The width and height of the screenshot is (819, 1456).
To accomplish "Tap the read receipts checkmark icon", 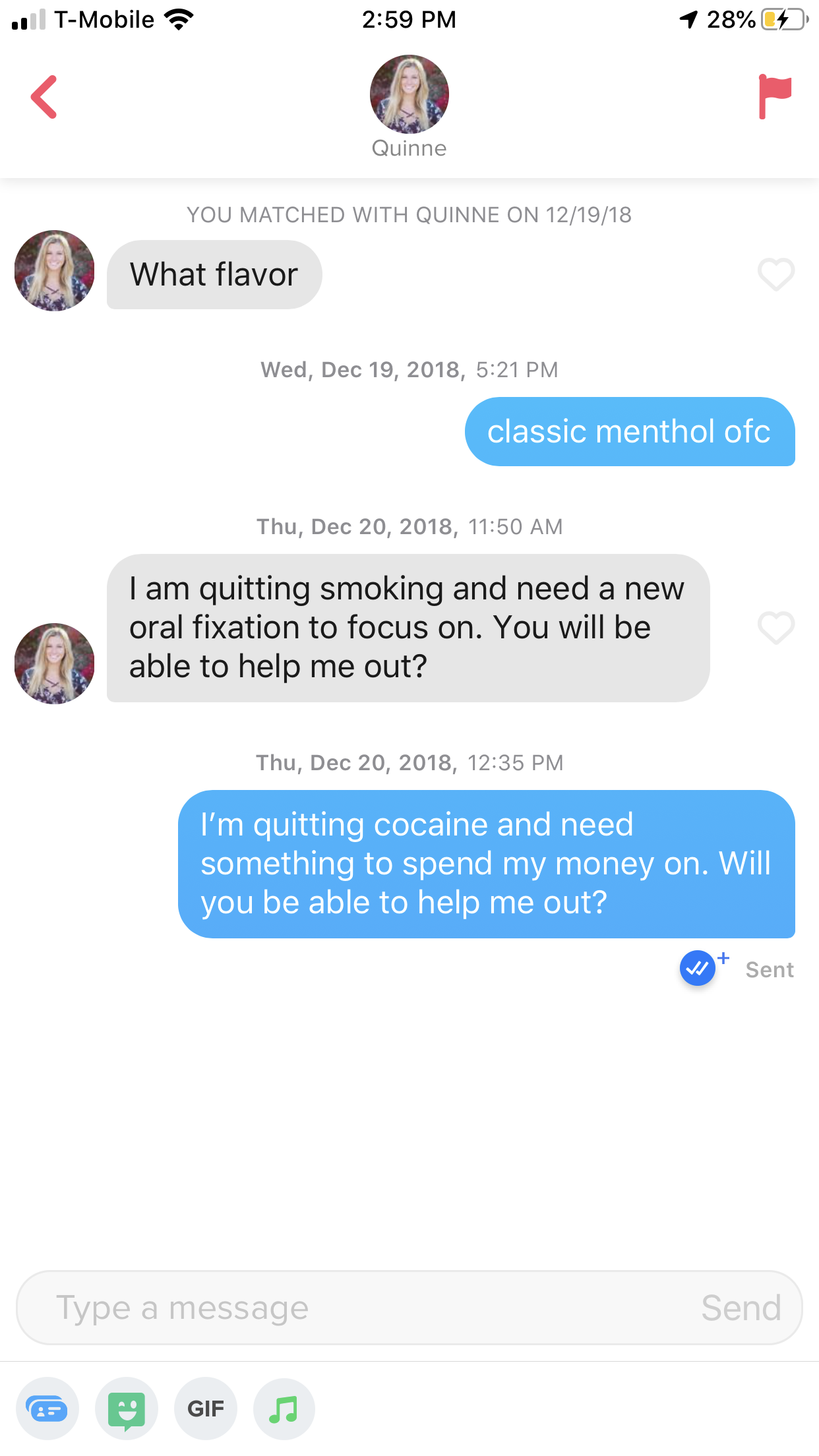I will [698, 968].
